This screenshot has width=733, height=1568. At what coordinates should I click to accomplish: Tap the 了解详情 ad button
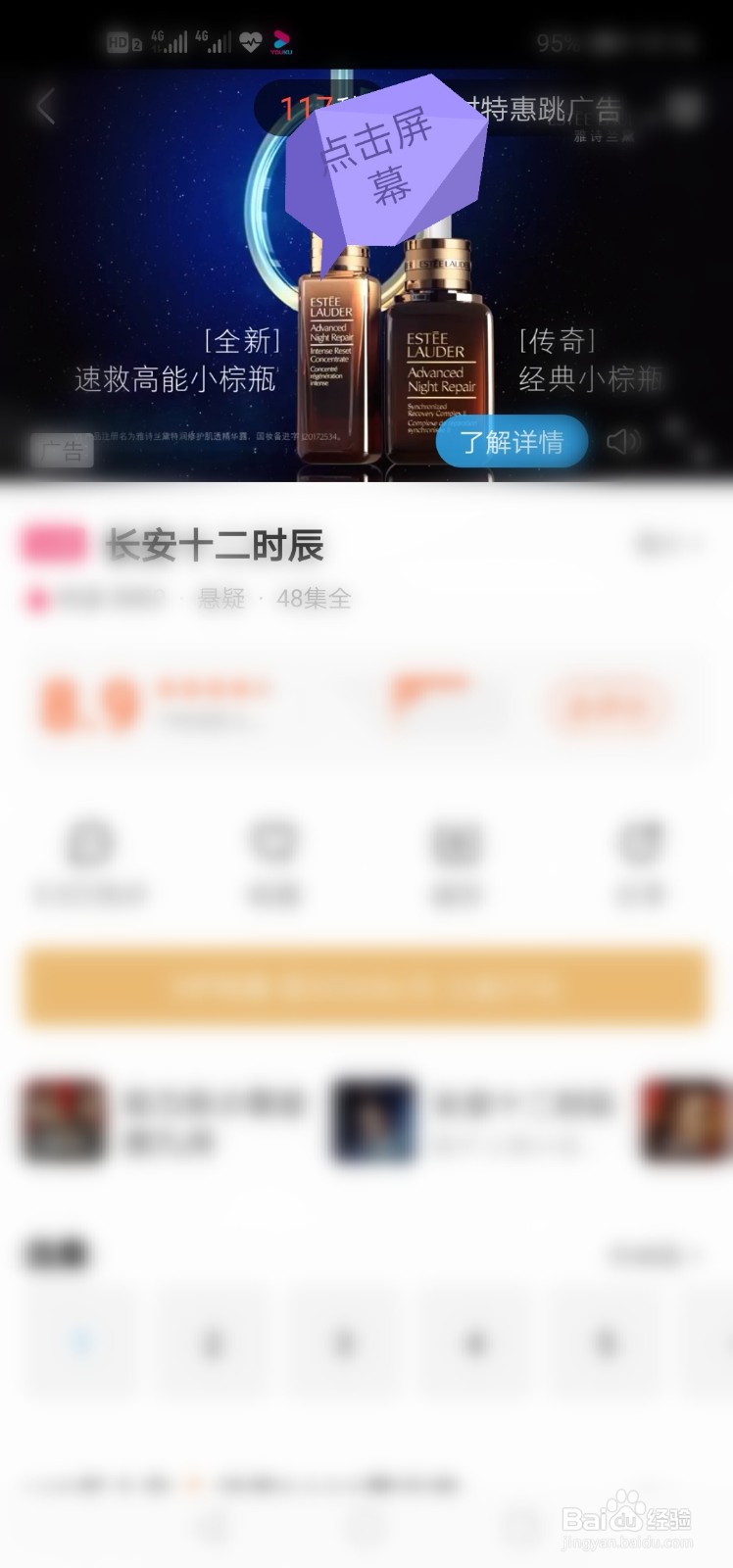coord(513,442)
